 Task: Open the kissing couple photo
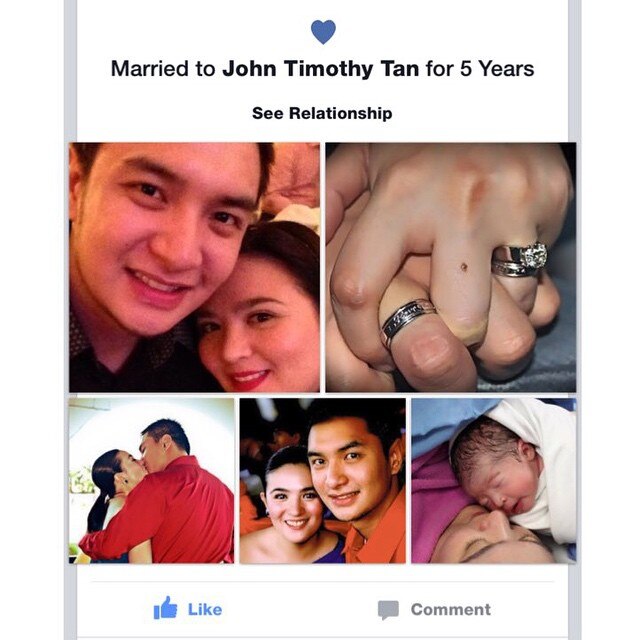pyautogui.click(x=151, y=480)
